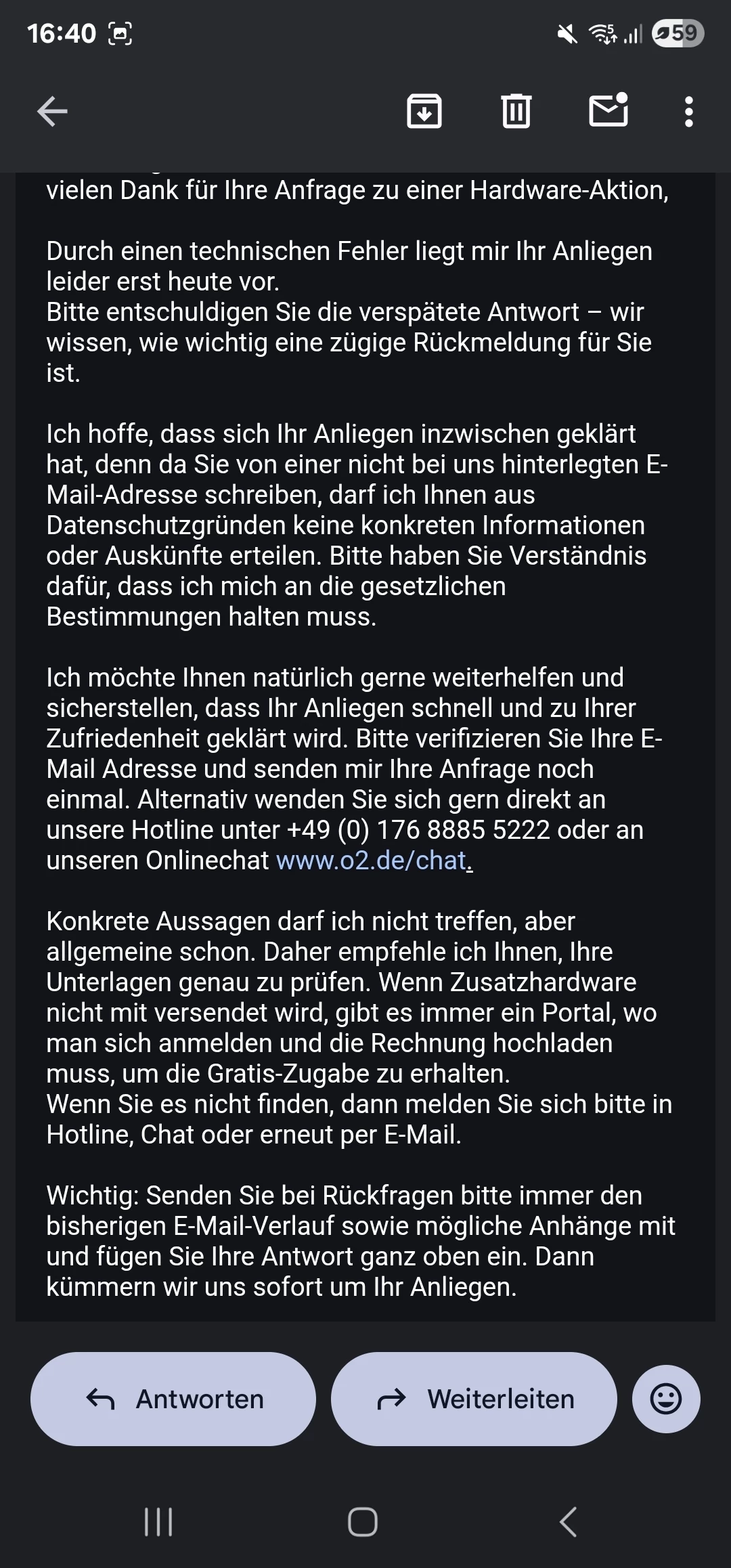
Task: Delete this email with the trash icon
Action: coord(516,112)
